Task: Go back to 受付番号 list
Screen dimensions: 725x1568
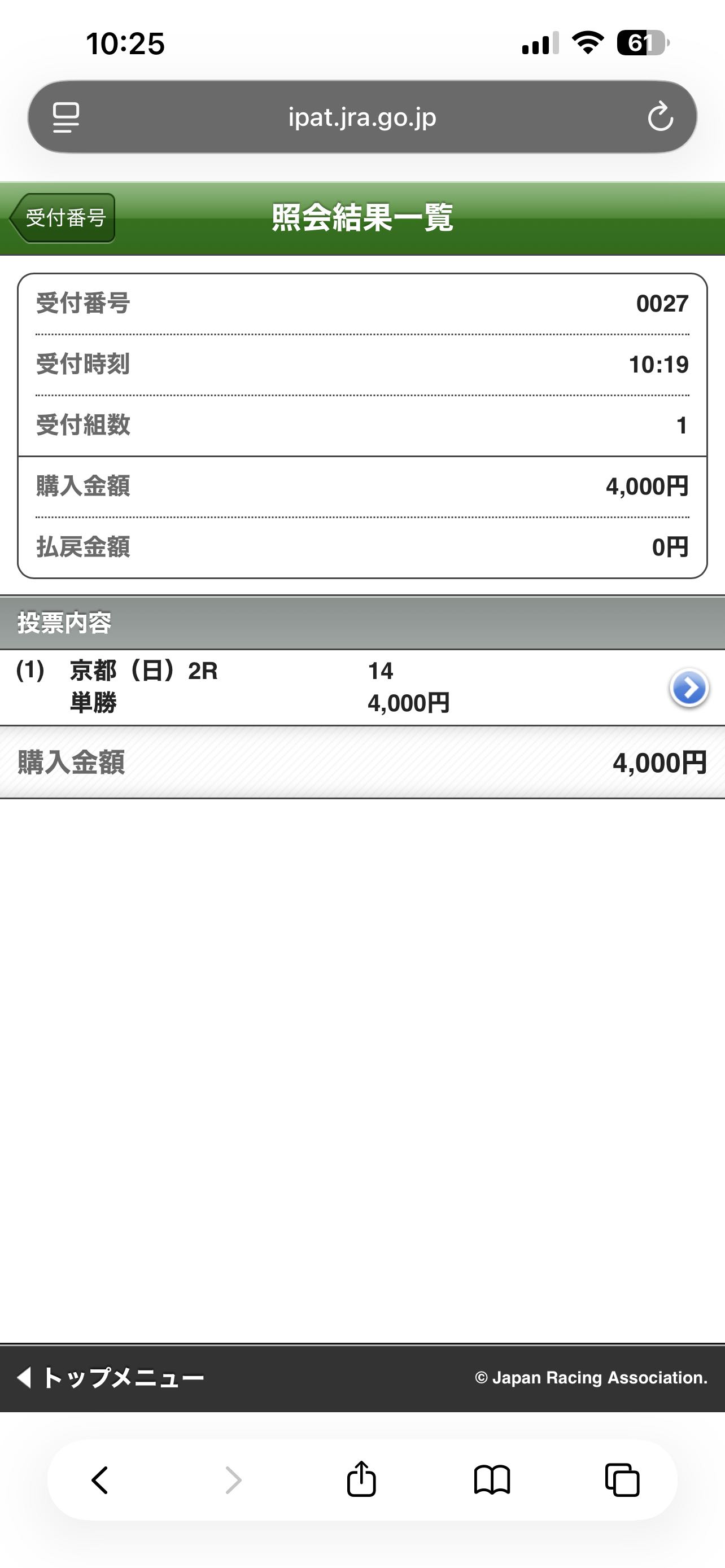Action: [x=63, y=218]
